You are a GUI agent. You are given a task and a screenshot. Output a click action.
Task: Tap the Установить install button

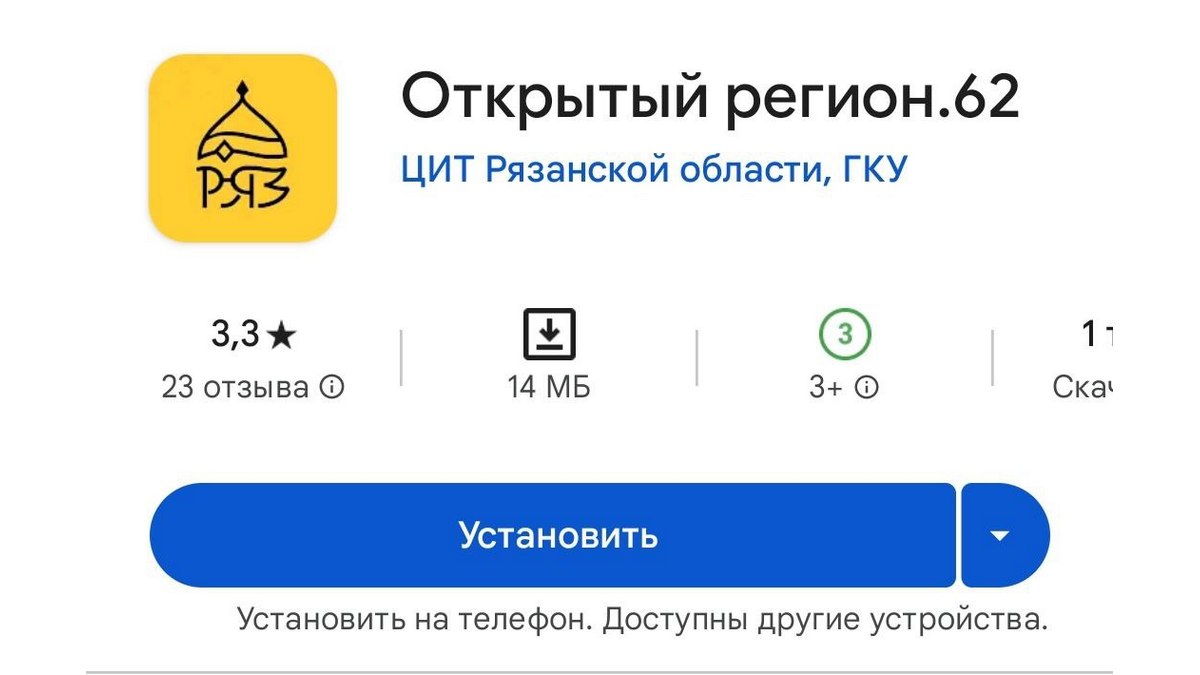553,535
